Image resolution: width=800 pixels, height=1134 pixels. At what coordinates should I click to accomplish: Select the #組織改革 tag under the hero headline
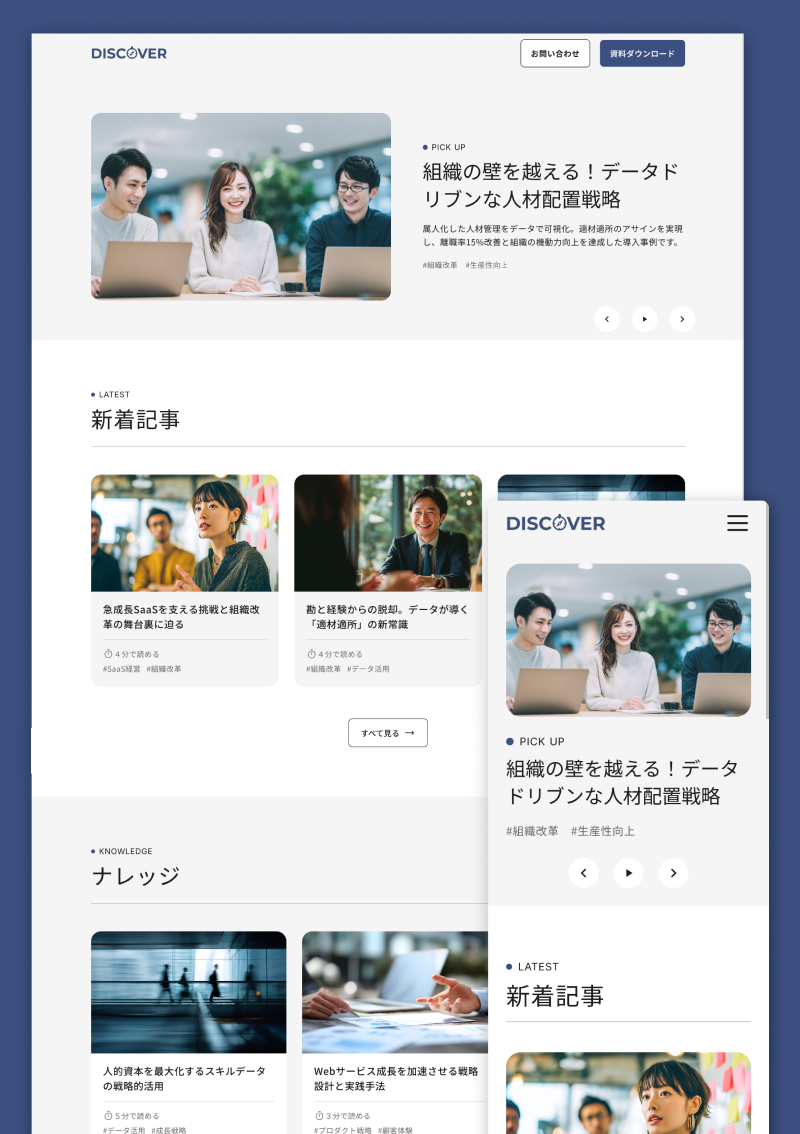point(439,265)
